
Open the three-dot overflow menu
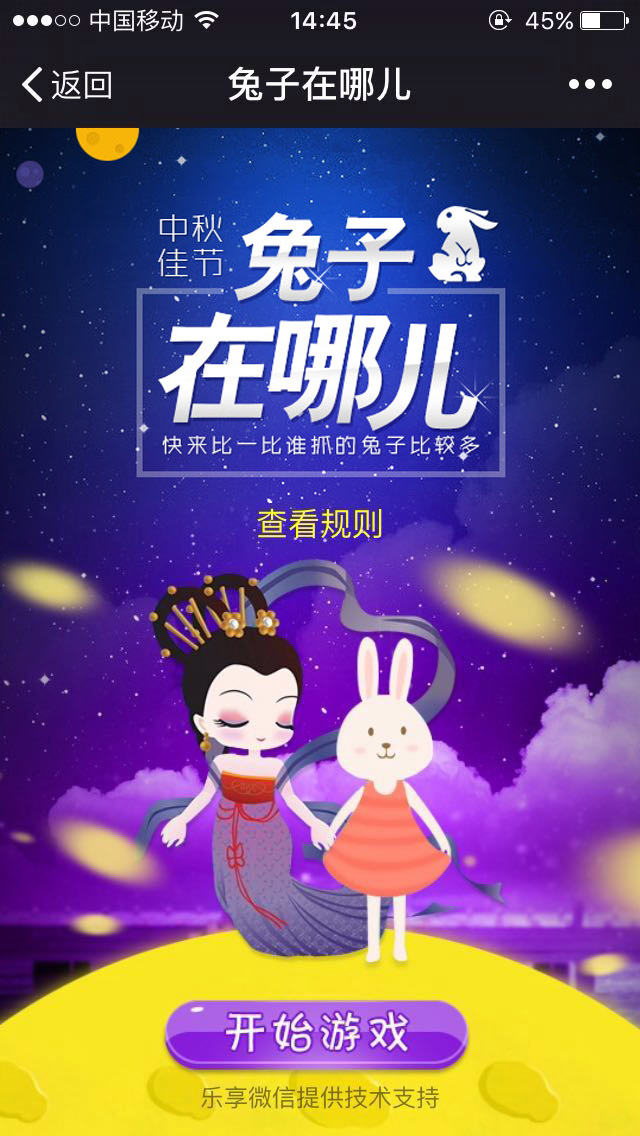(x=590, y=85)
